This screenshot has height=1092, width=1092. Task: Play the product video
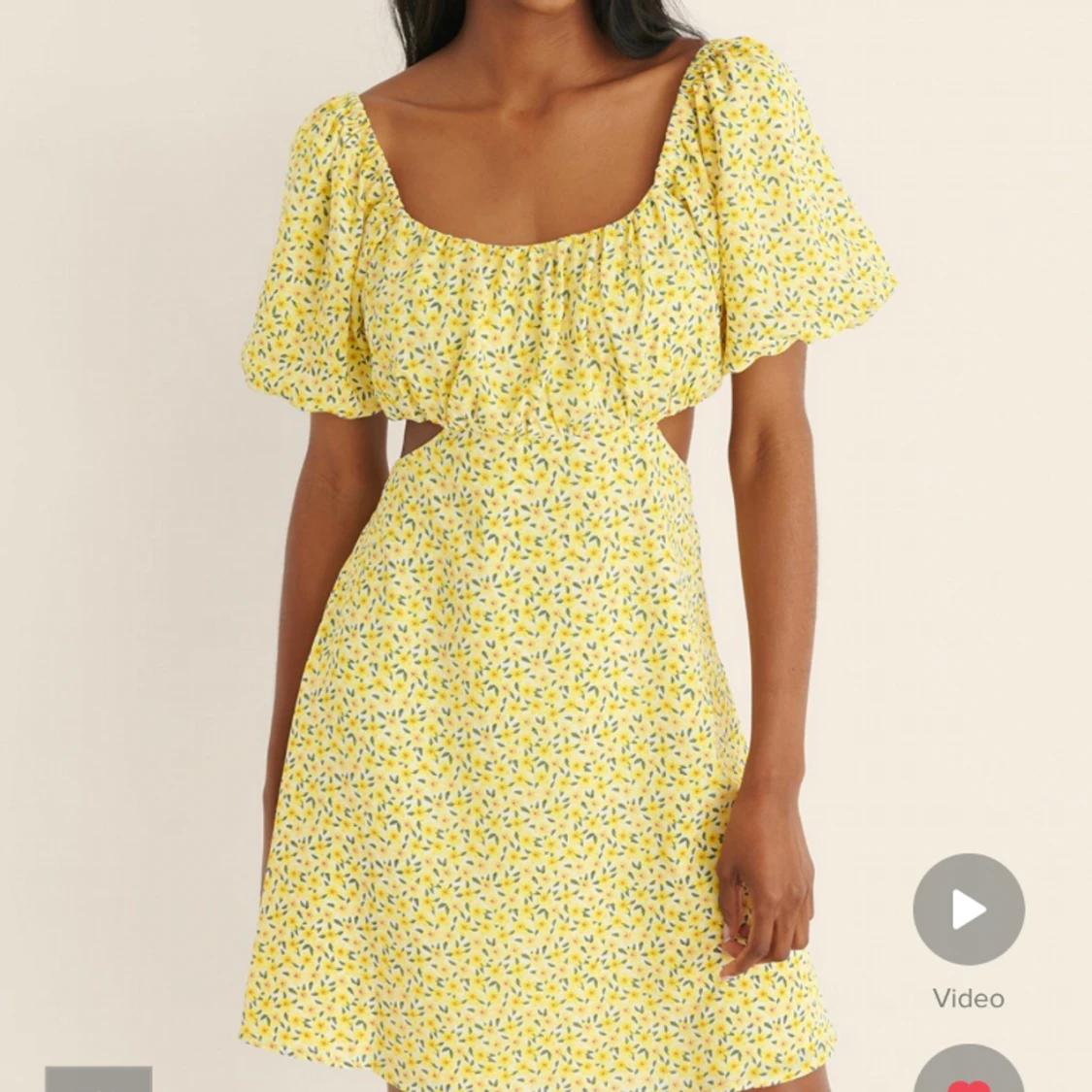point(968,910)
